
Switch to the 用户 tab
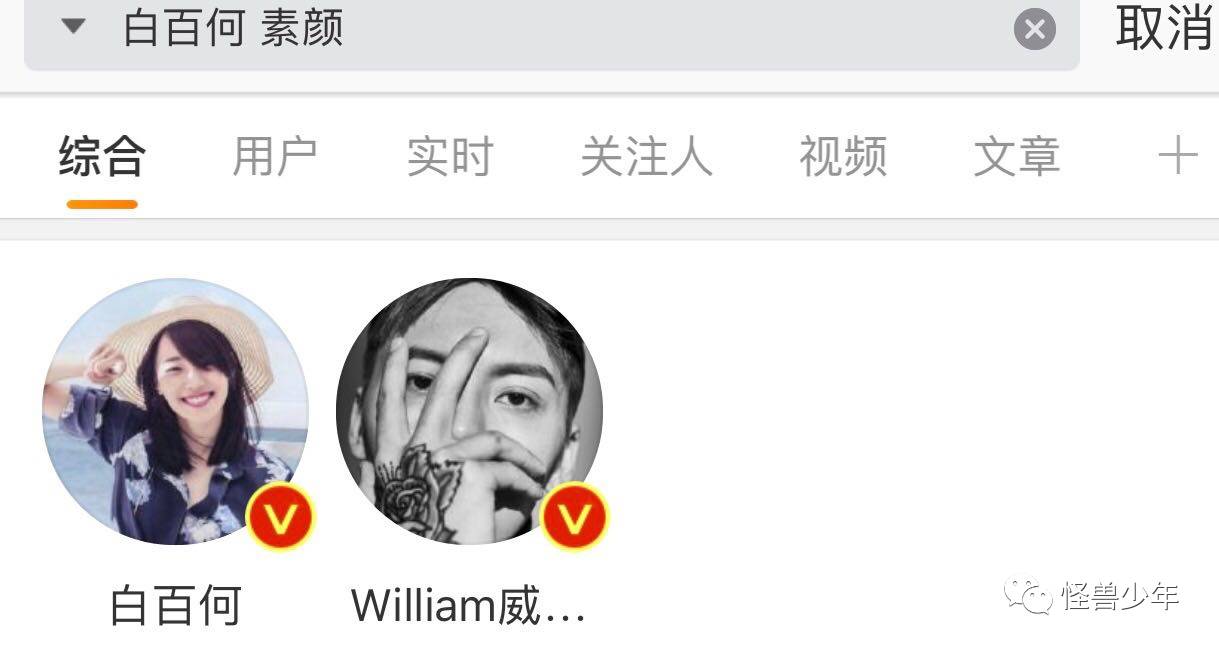274,157
